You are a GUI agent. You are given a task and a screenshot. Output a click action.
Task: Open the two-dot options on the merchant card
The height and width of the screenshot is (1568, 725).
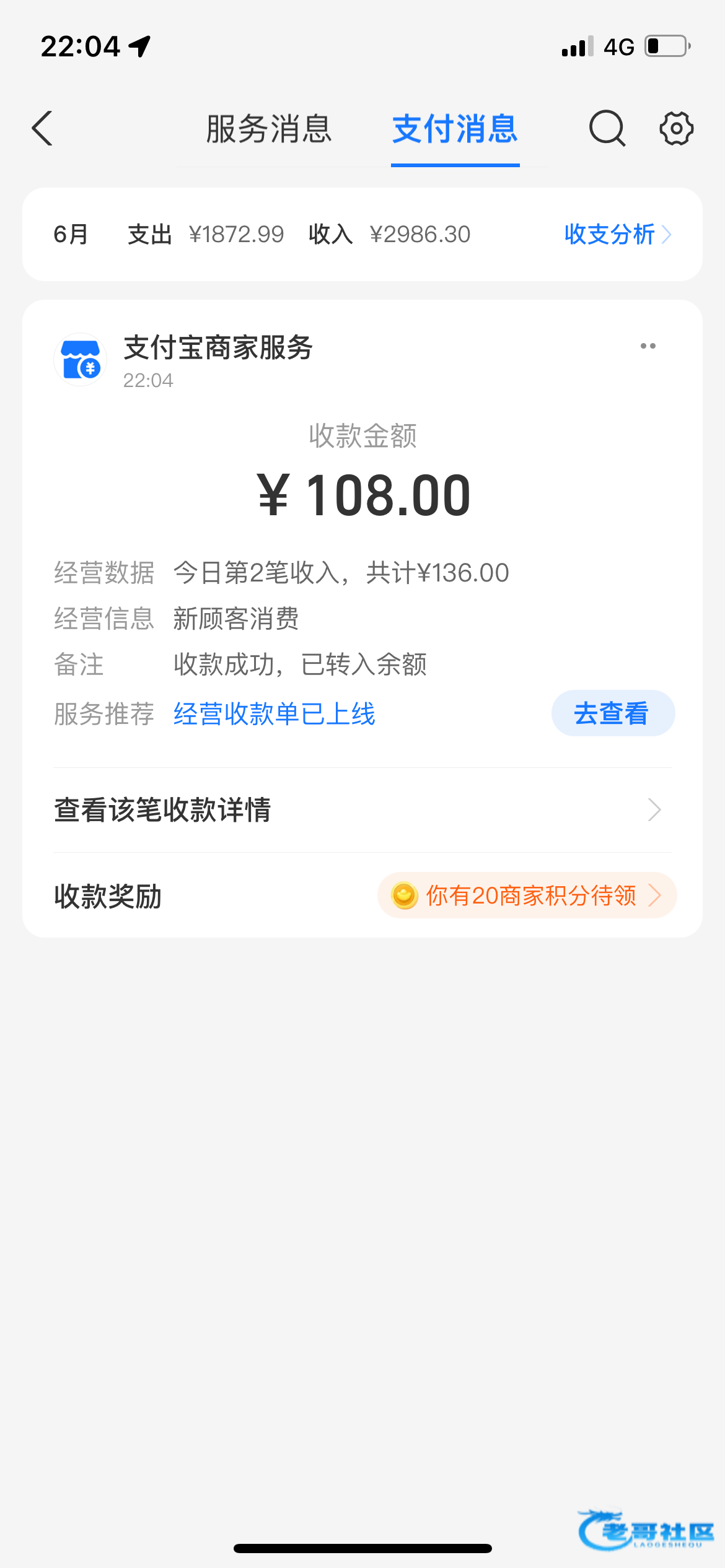click(x=648, y=346)
